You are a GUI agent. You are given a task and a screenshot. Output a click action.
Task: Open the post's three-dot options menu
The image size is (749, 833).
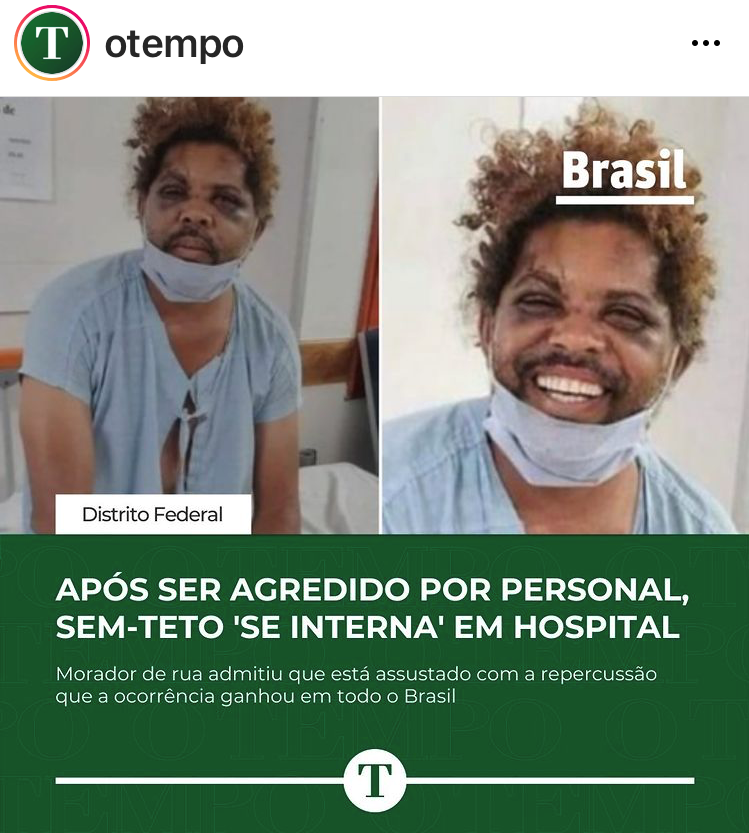pos(705,44)
